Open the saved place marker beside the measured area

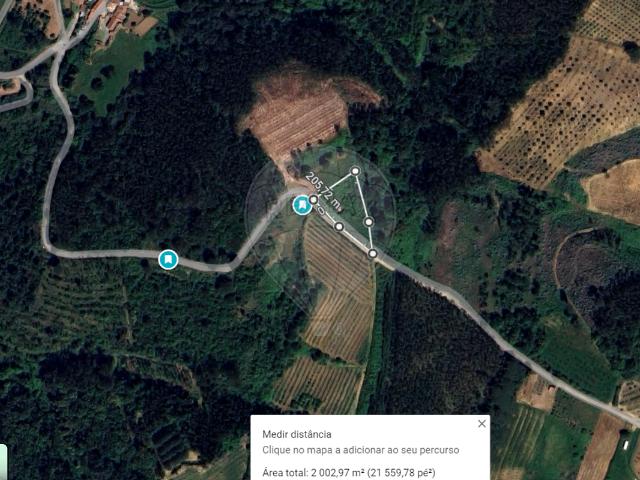pos(300,205)
